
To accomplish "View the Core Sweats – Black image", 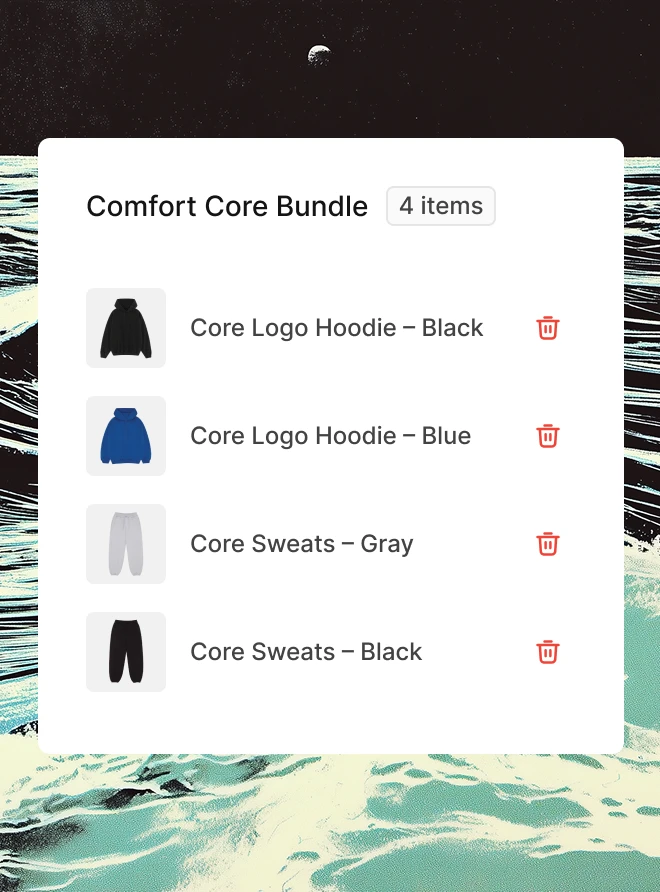I will point(126,652).
